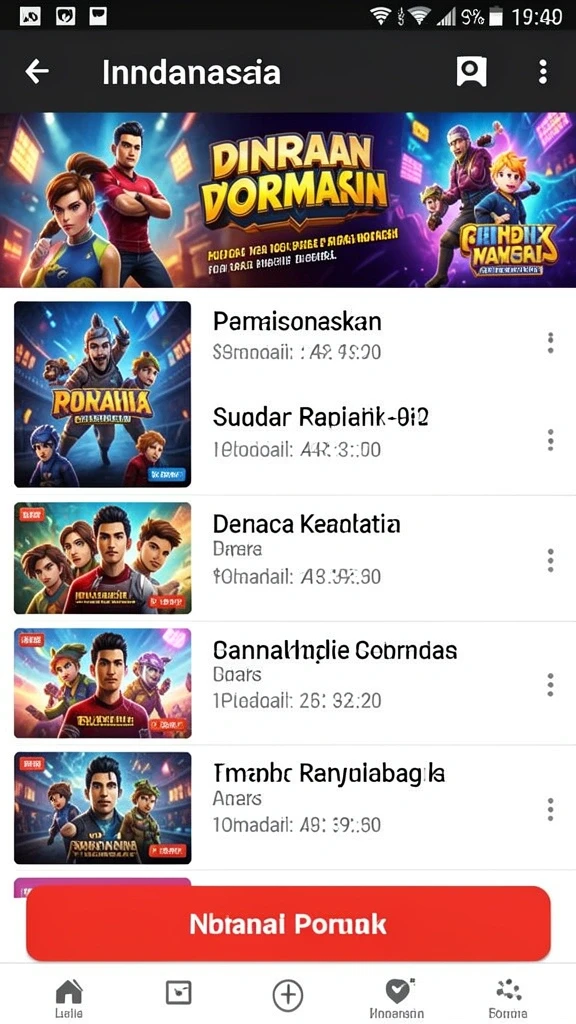Image resolution: width=576 pixels, height=1024 pixels.
Task: Tap the red Nbtanal Poruak button
Action: [x=288, y=923]
